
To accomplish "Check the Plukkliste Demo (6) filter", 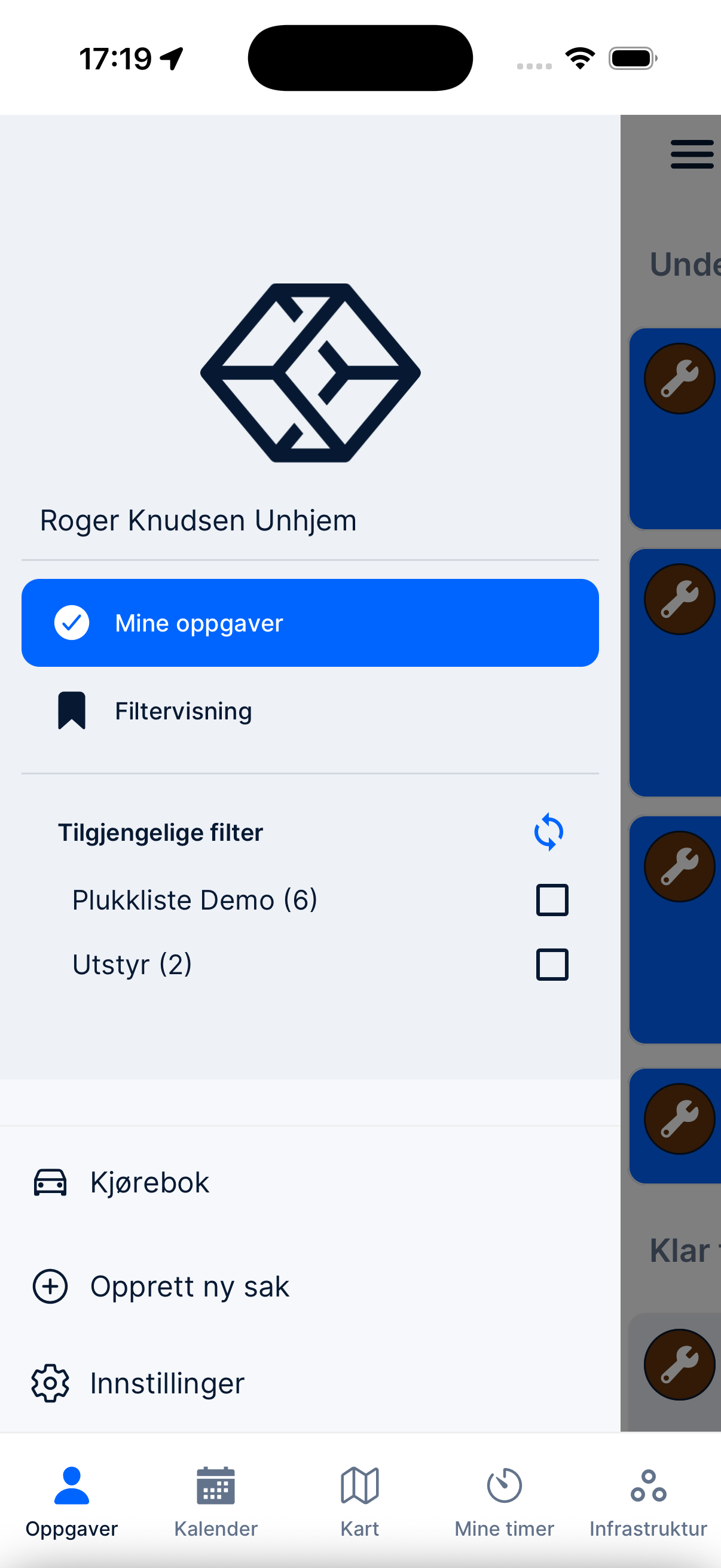I will pyautogui.click(x=552, y=899).
